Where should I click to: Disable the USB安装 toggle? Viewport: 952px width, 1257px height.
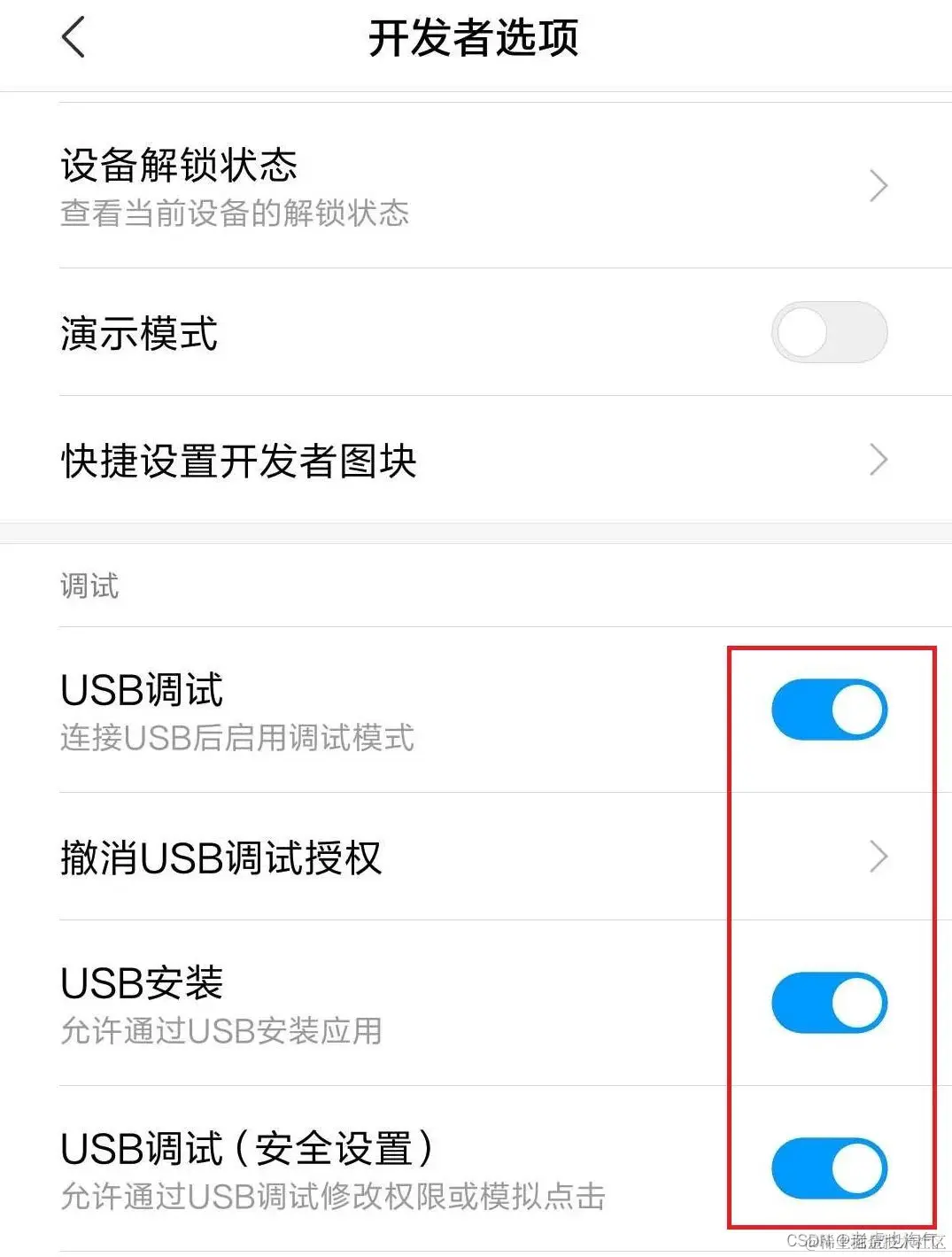pyautogui.click(x=829, y=1002)
